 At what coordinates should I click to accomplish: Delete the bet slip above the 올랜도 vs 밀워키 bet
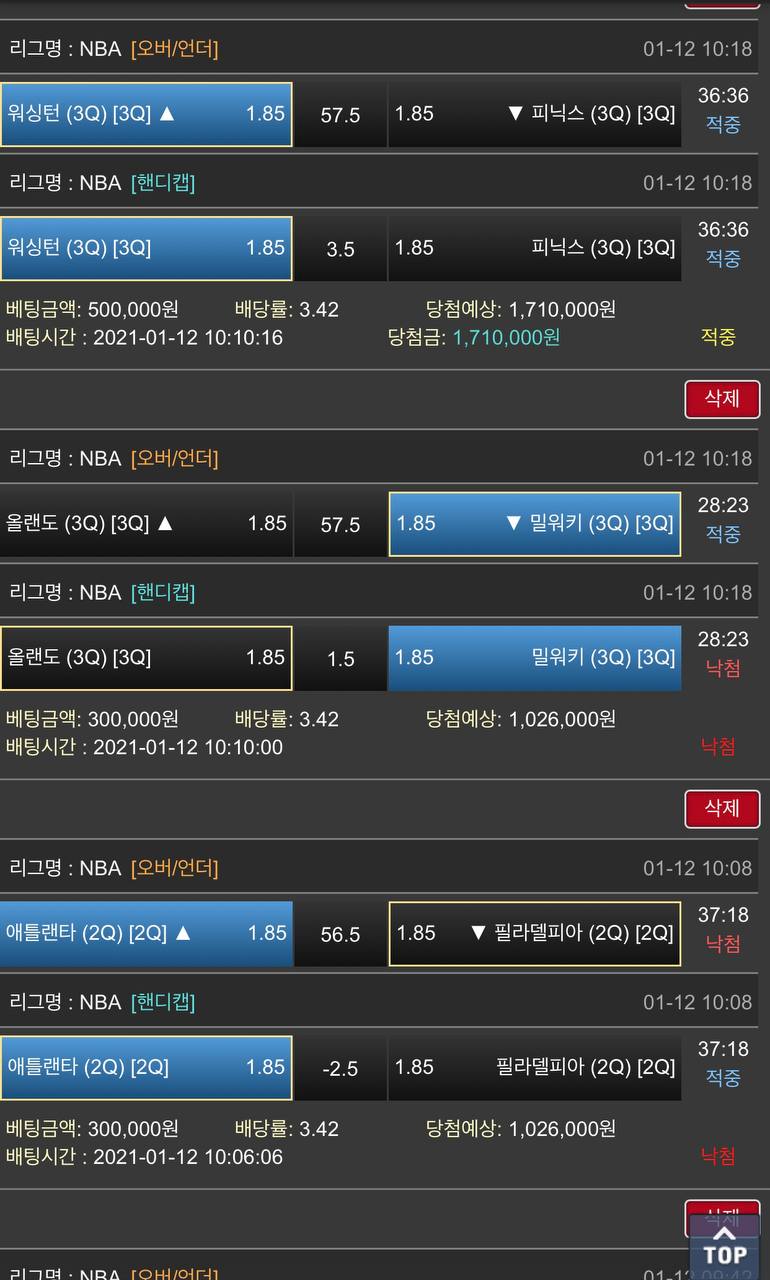point(722,399)
